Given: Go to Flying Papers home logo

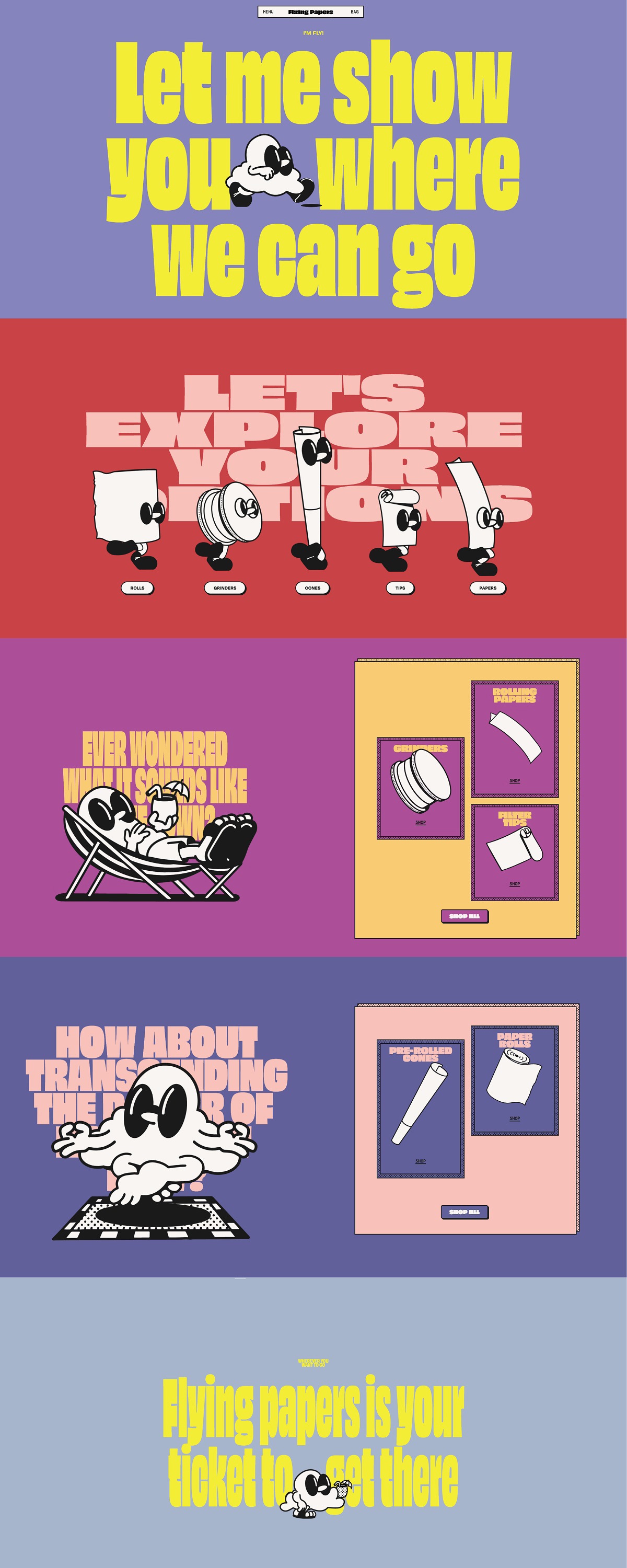Looking at the screenshot, I should coord(310,11).
